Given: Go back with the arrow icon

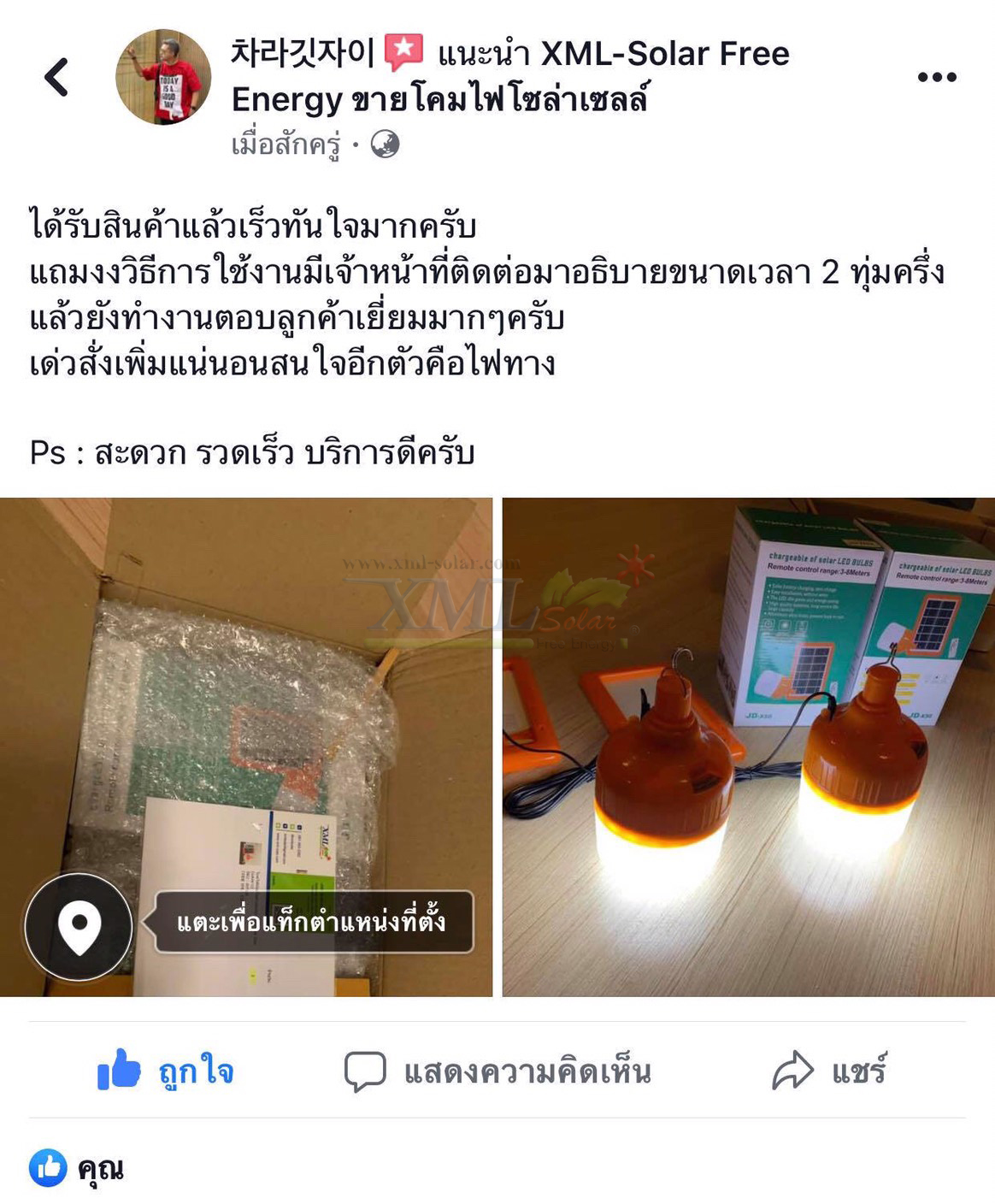Looking at the screenshot, I should 56,77.
